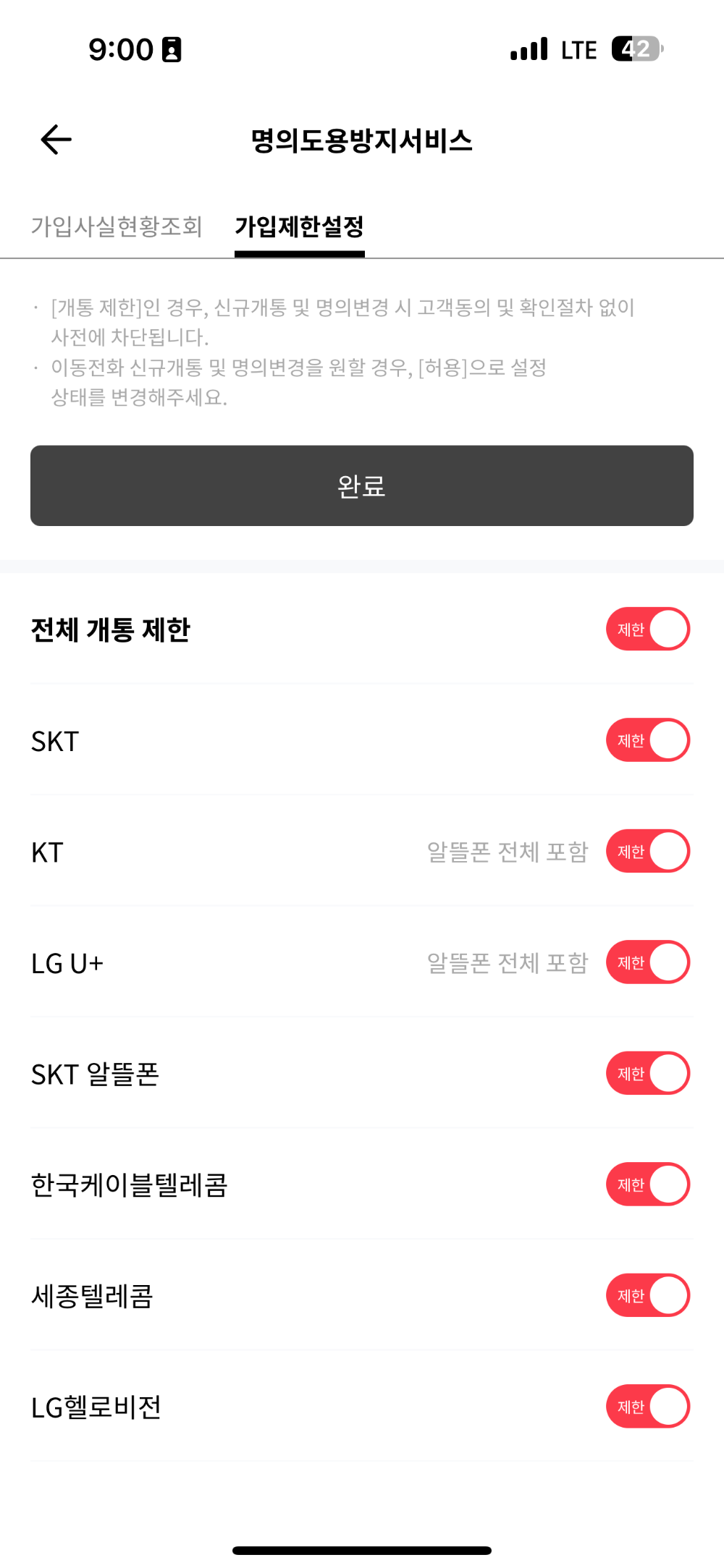Viewport: 724px width, 1568px height.
Task: Toggle the 전체 개통 제한 switch
Action: click(647, 630)
